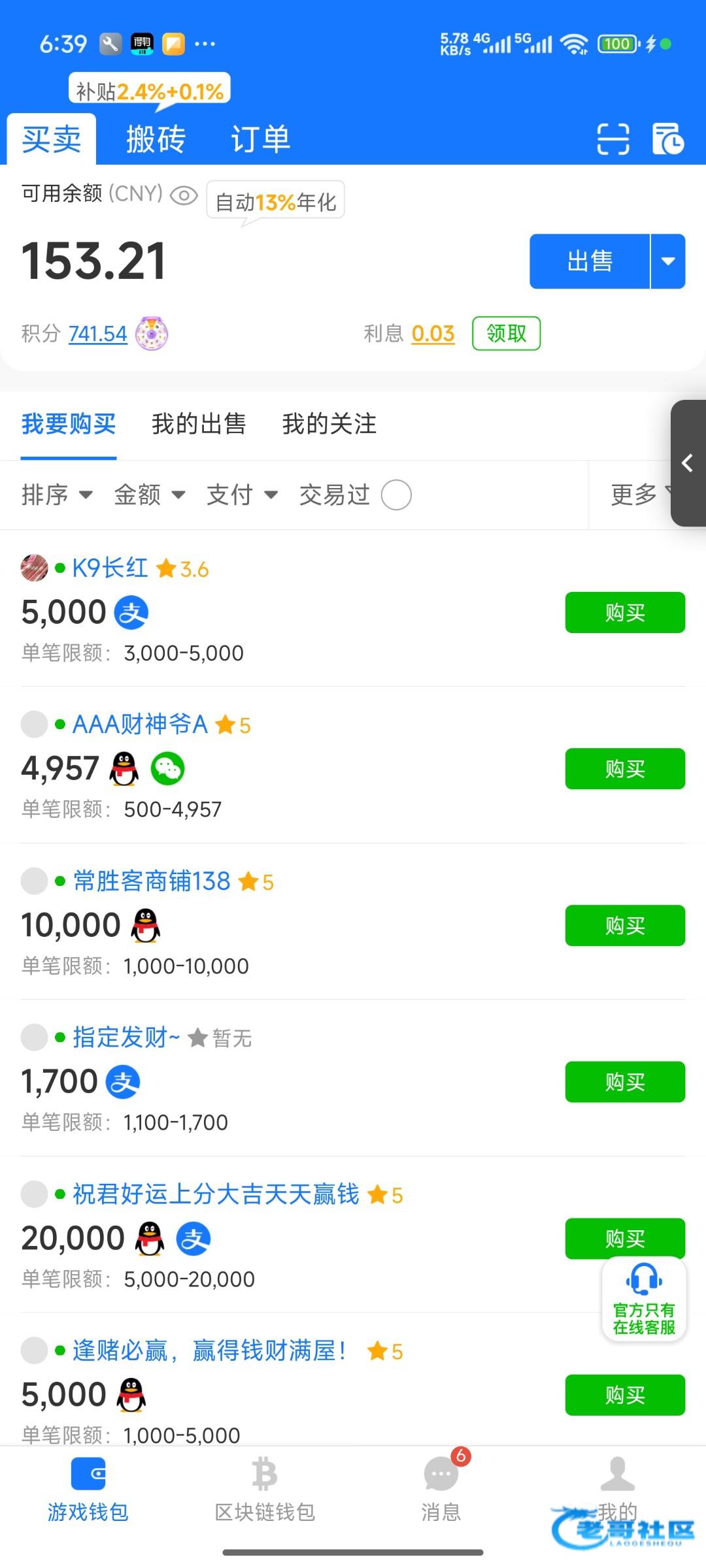This screenshot has height=1568, width=706.
Task: Open the scan icon in the top bar
Action: pos(613,139)
